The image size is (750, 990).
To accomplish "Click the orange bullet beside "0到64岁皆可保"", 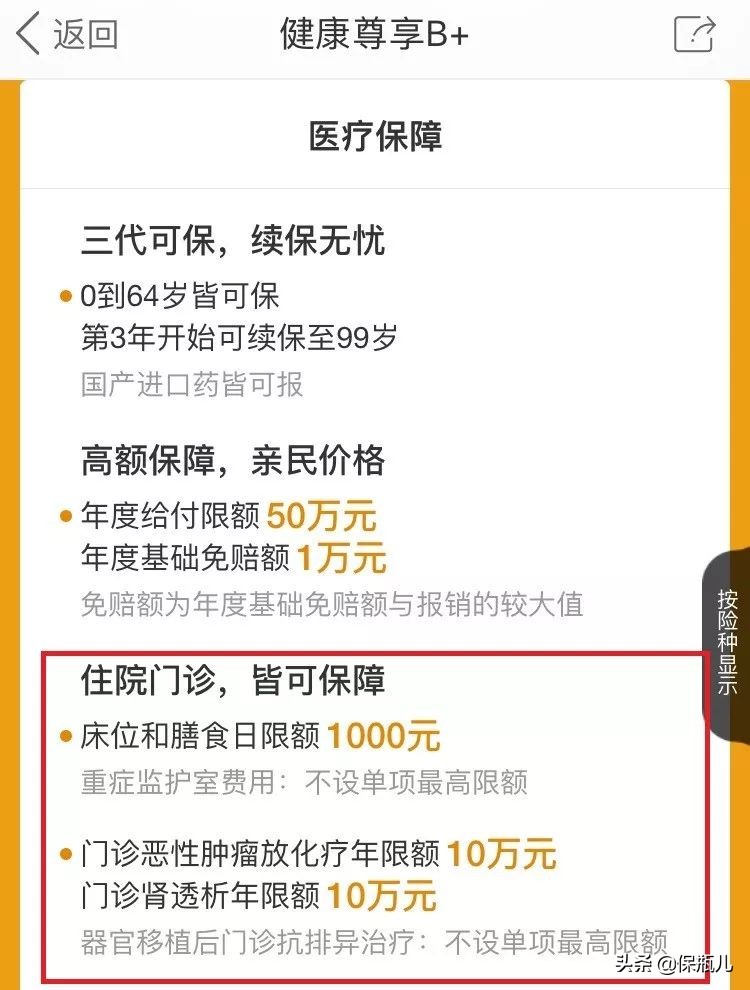I will 65,295.
